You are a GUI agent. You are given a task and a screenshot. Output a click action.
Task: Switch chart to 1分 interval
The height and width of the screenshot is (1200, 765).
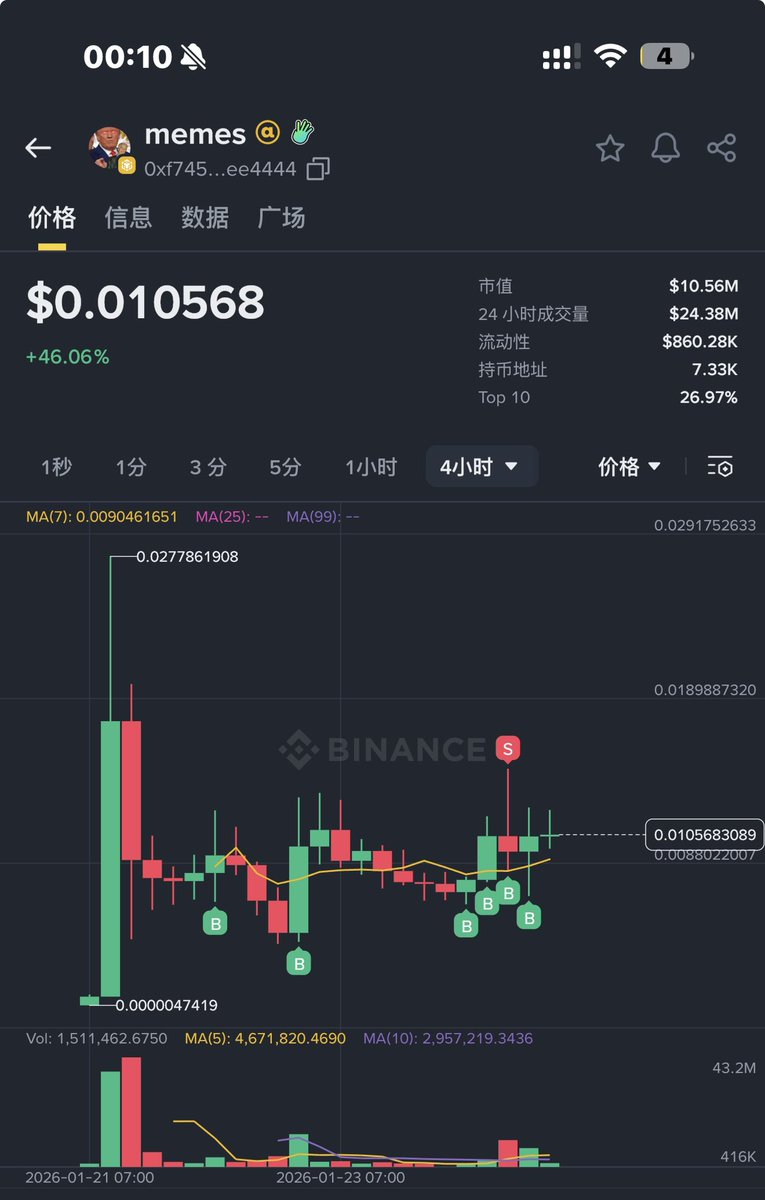click(x=131, y=467)
